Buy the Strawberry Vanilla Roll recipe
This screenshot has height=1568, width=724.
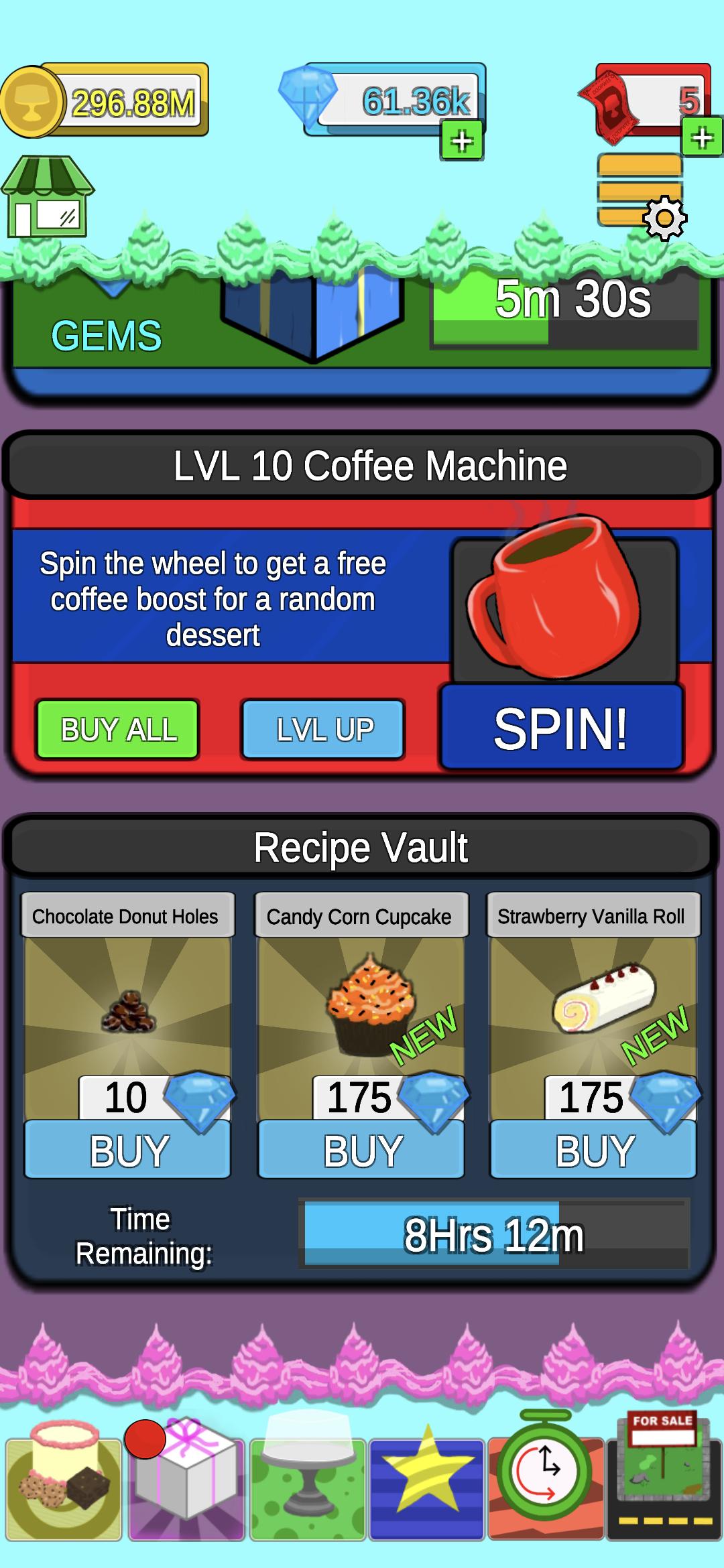pyautogui.click(x=593, y=1151)
